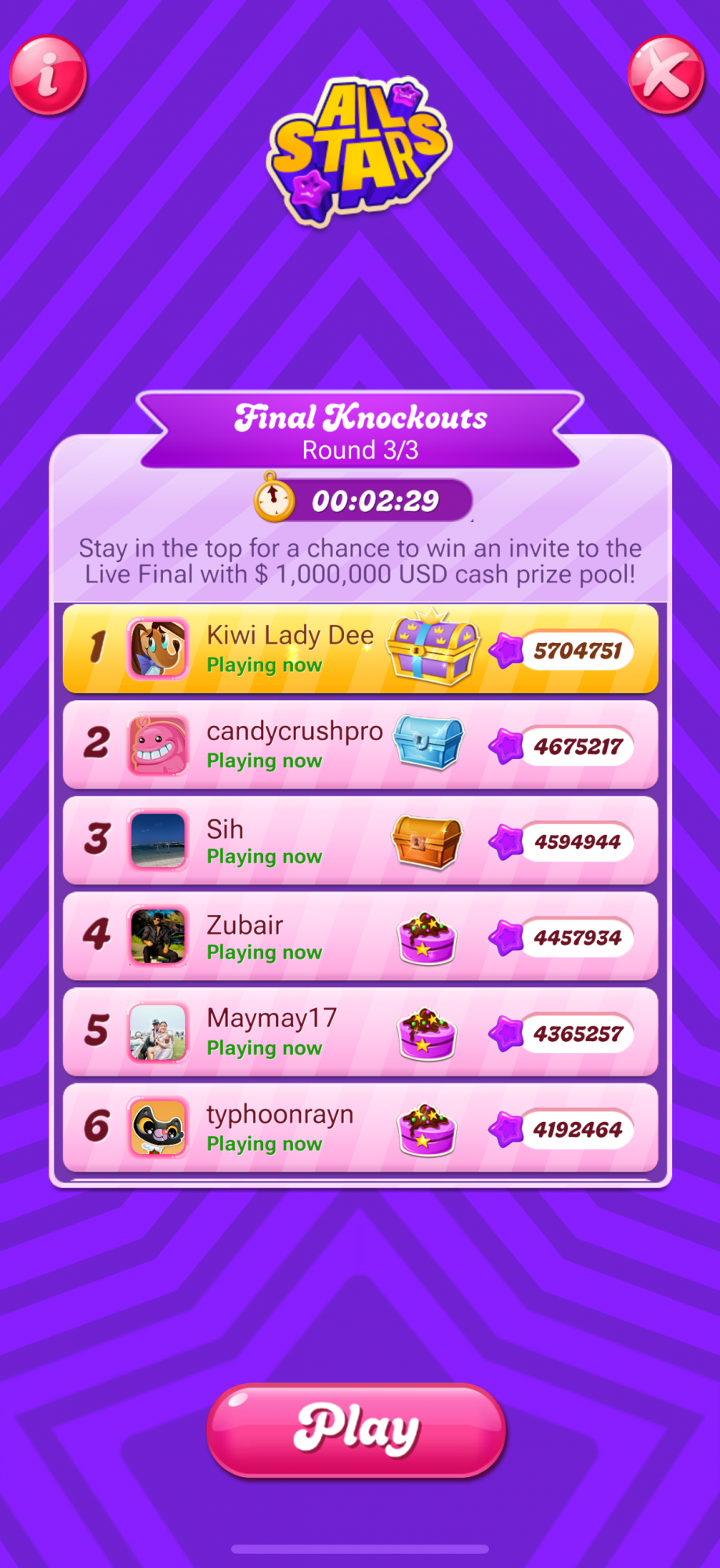Select the player Sih
Screen dimensions: 720x1568
[x=360, y=840]
